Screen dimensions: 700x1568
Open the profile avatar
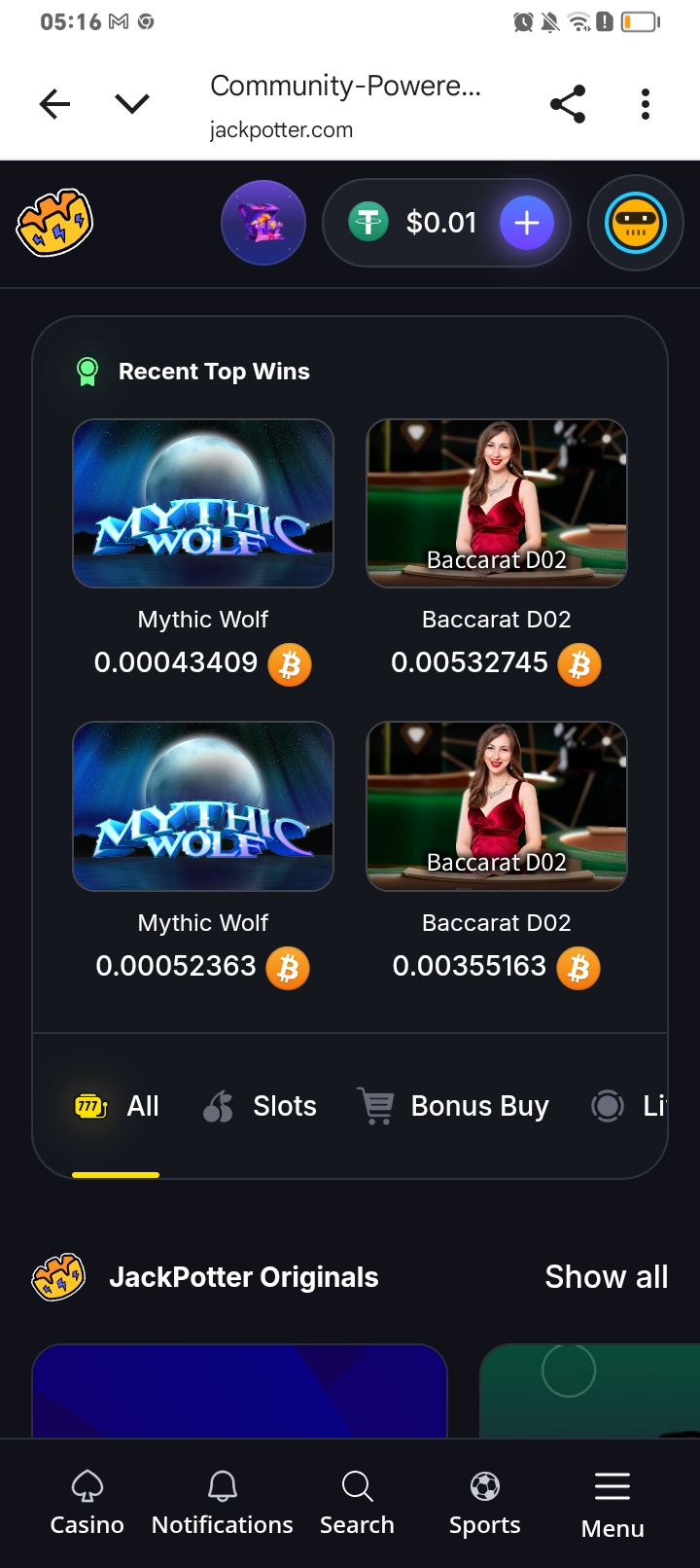click(636, 223)
